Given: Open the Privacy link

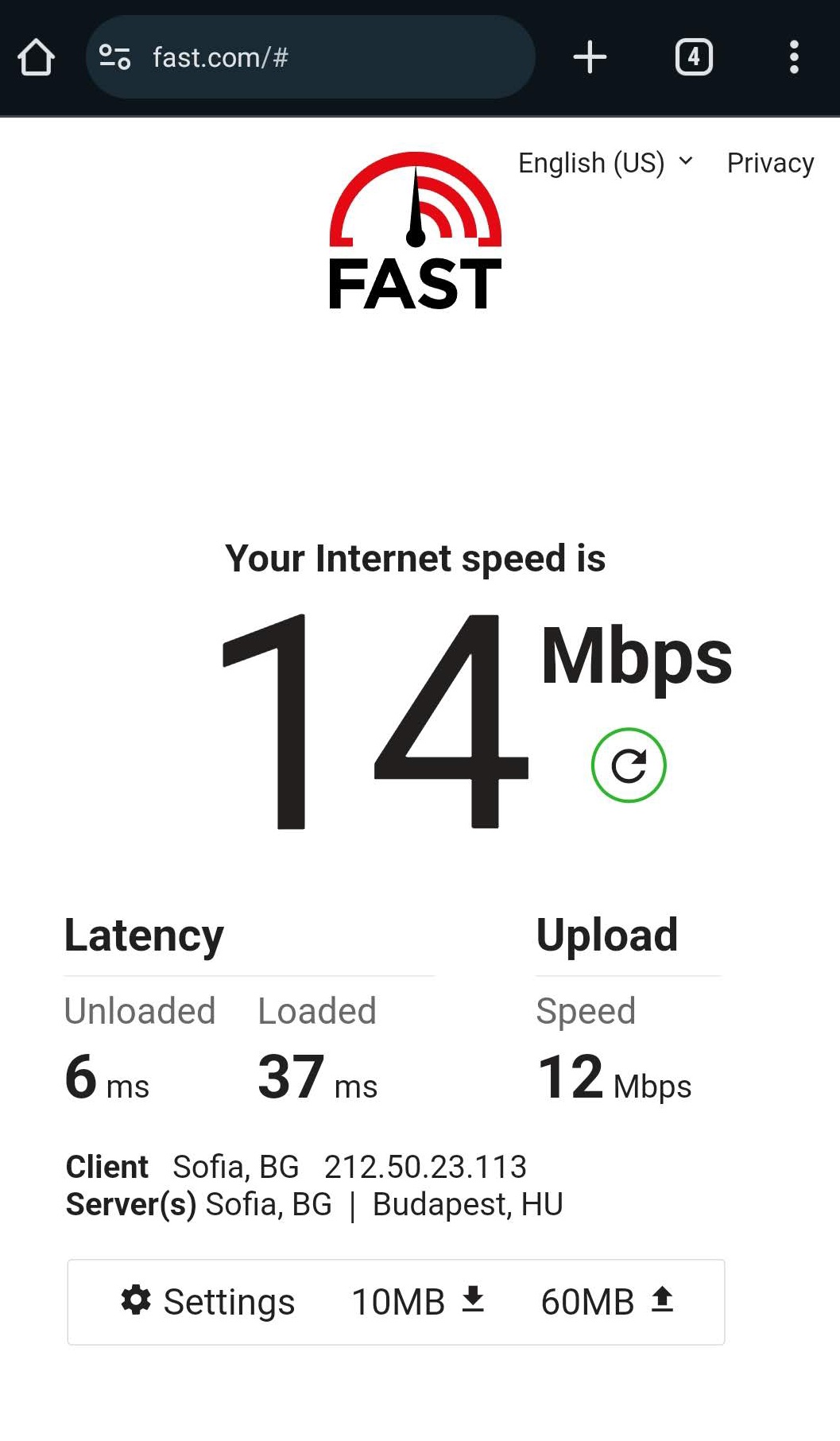Looking at the screenshot, I should click(x=770, y=163).
